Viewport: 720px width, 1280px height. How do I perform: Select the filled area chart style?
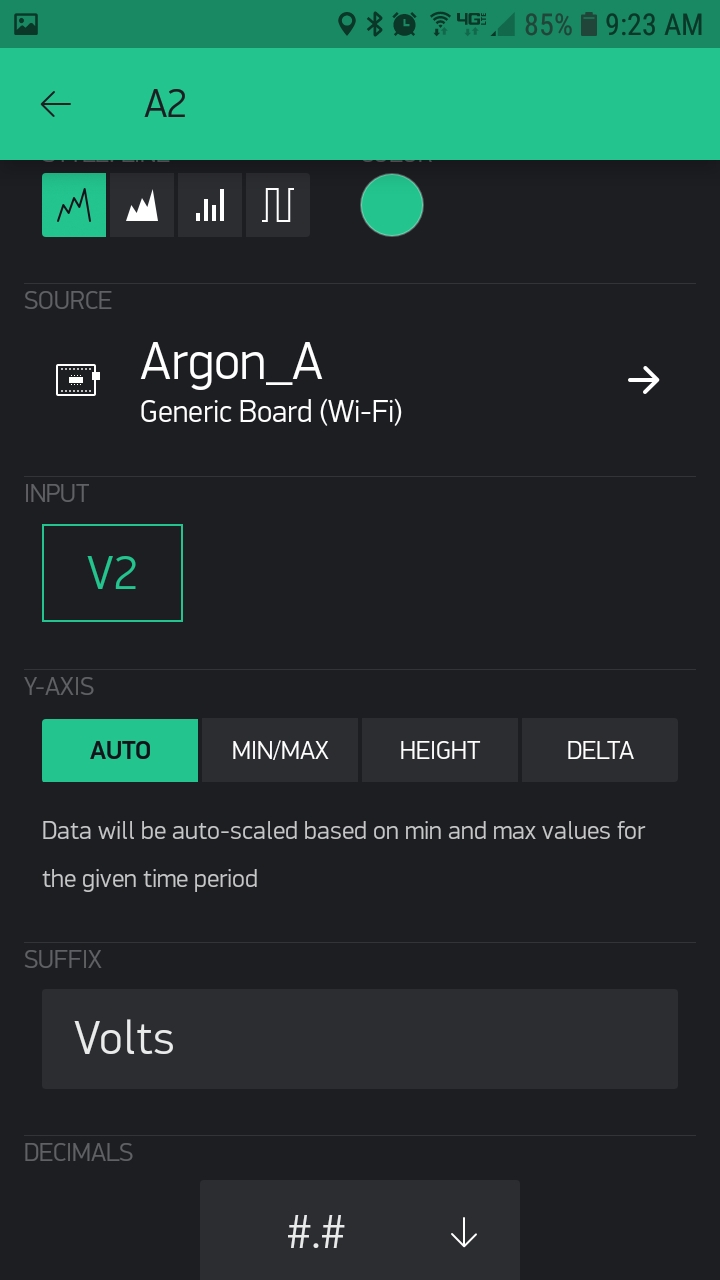[142, 205]
